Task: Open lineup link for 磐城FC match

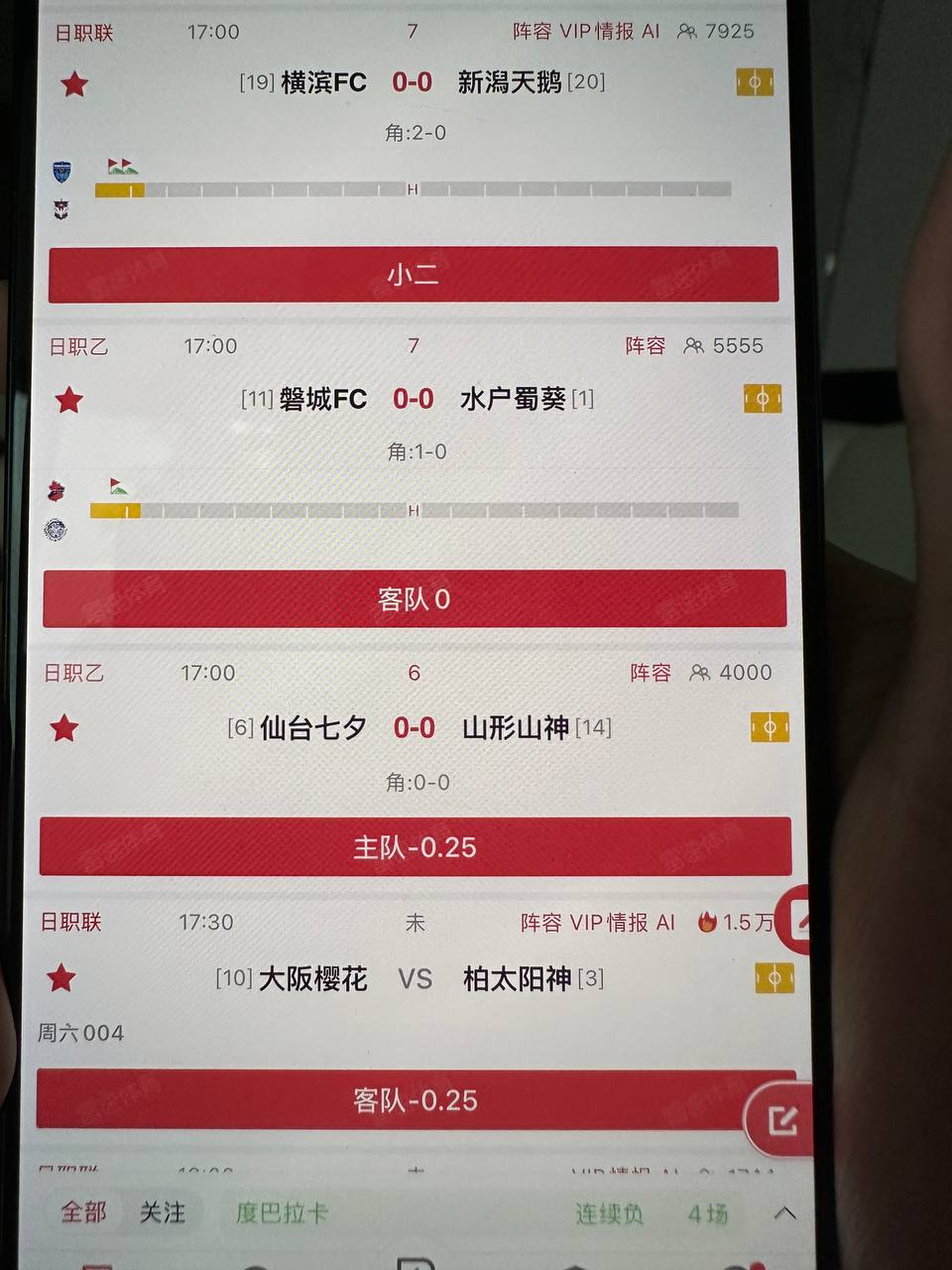Action: [x=645, y=345]
